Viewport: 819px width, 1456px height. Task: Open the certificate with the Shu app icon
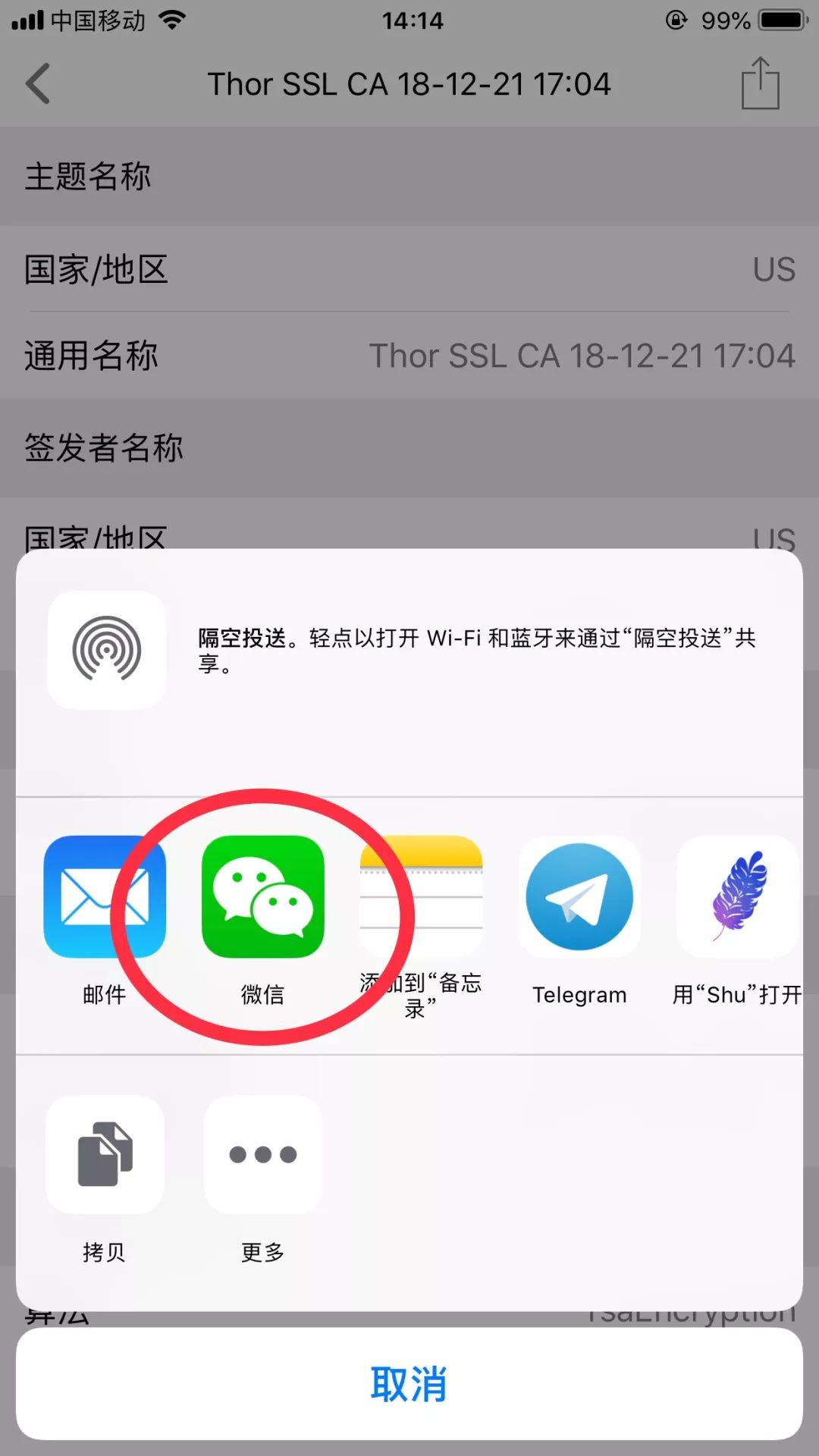point(736,899)
